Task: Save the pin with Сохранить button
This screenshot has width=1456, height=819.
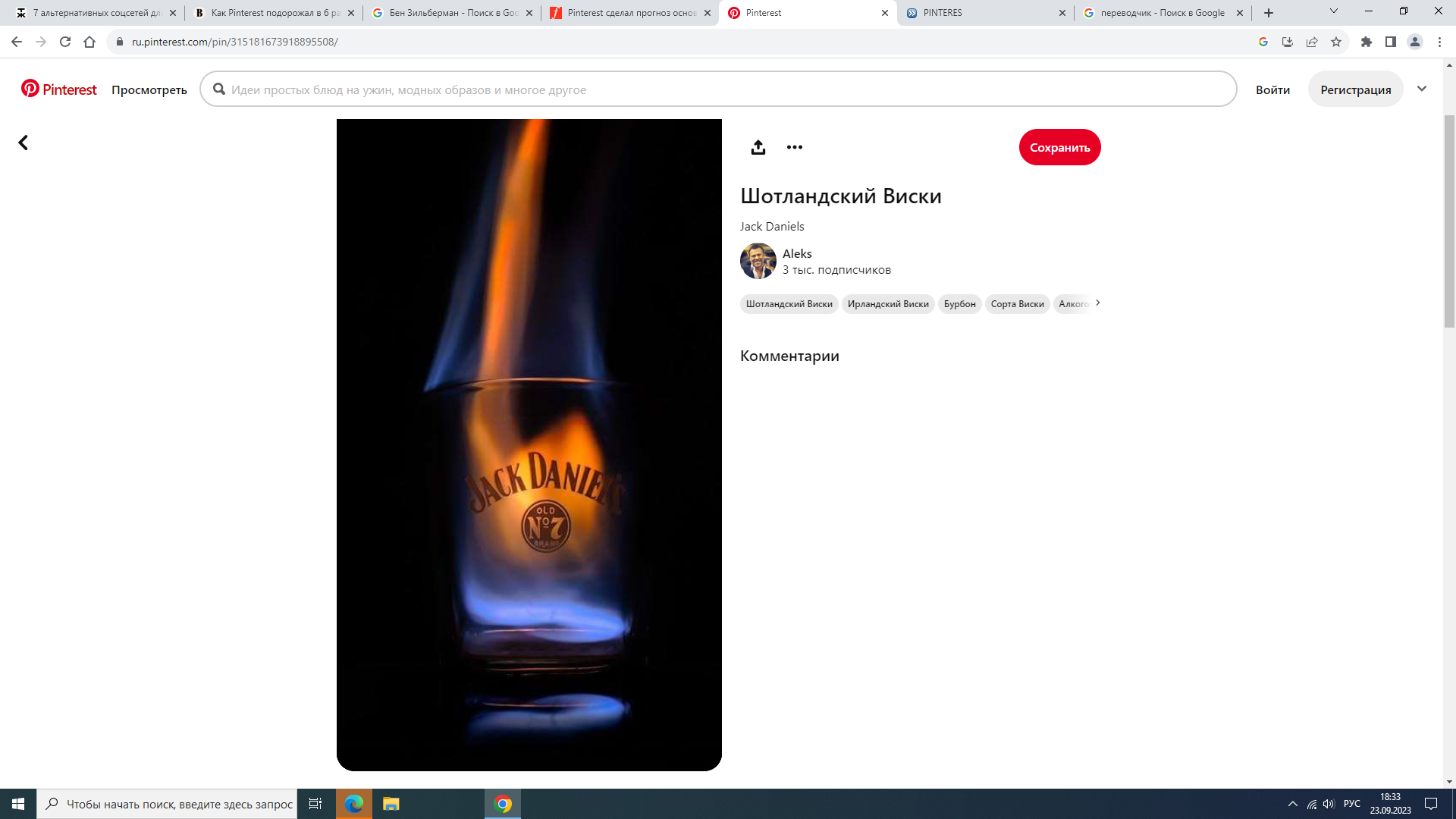Action: click(x=1059, y=147)
